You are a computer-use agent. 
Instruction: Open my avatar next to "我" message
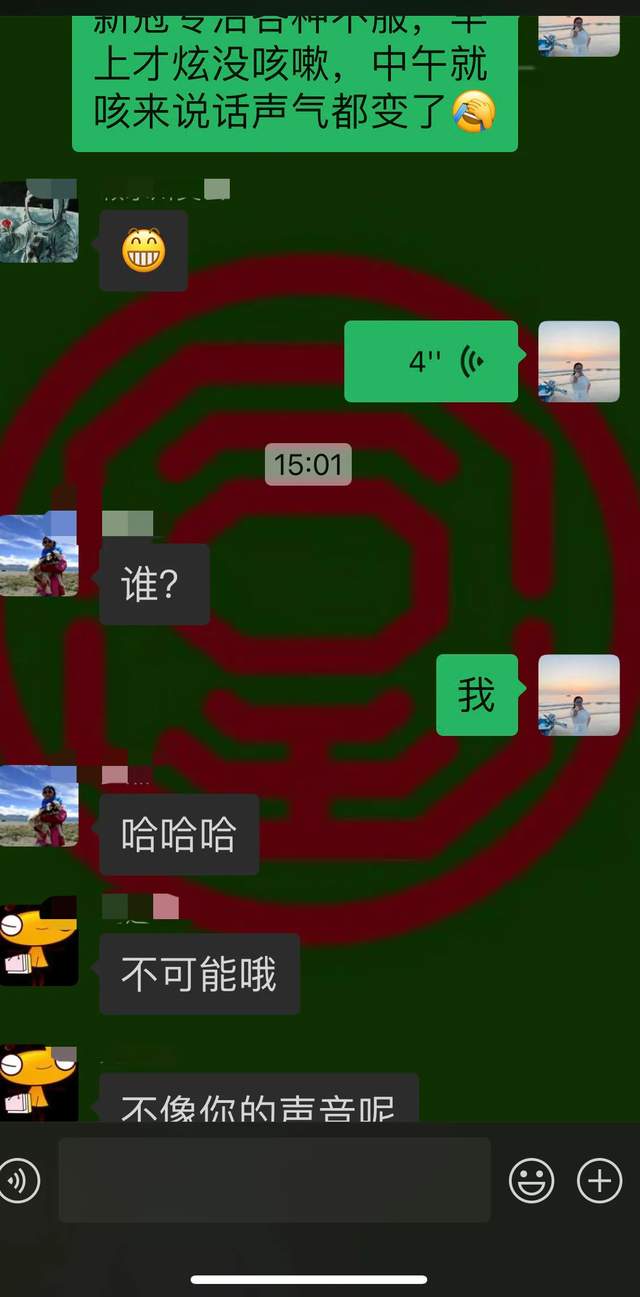coord(579,695)
